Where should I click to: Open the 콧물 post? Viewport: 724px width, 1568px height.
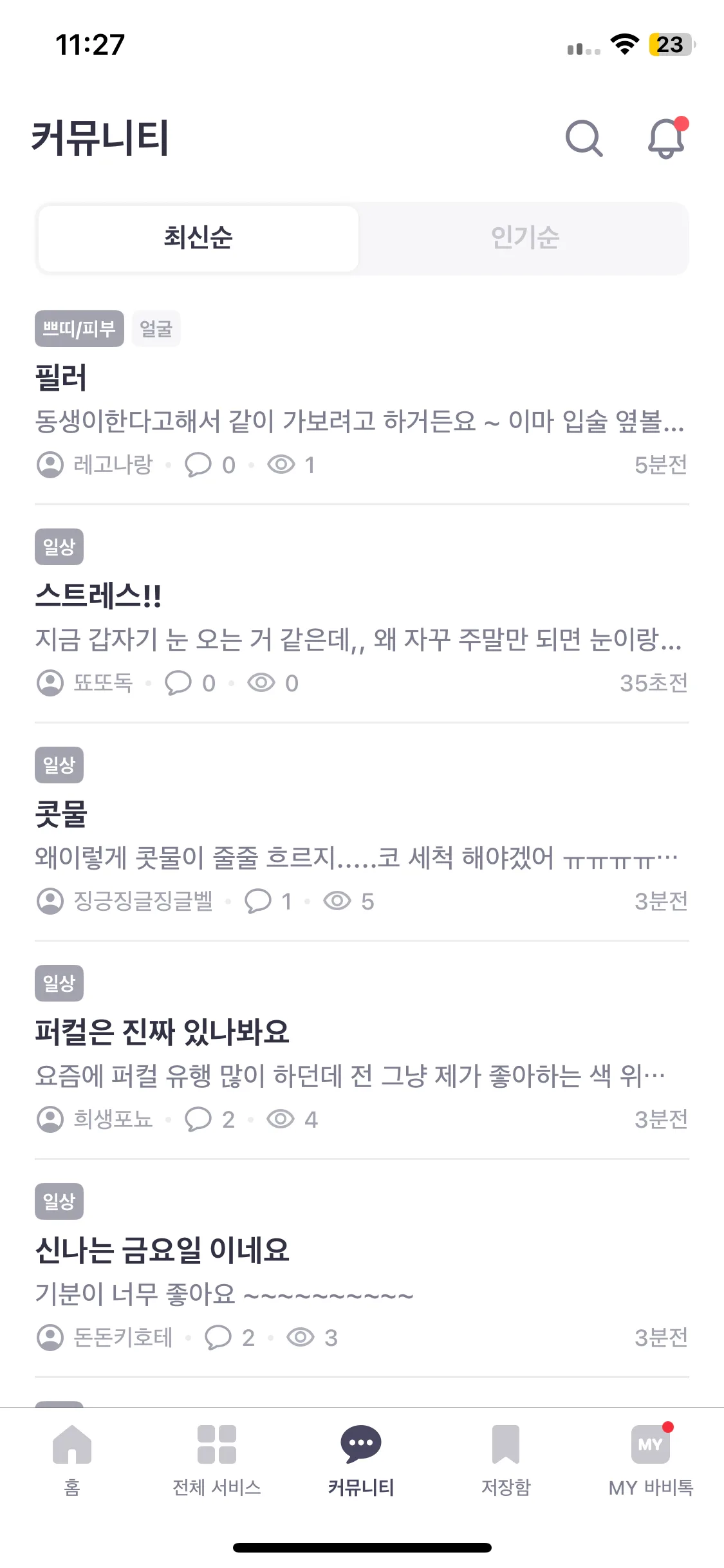pos(61,814)
